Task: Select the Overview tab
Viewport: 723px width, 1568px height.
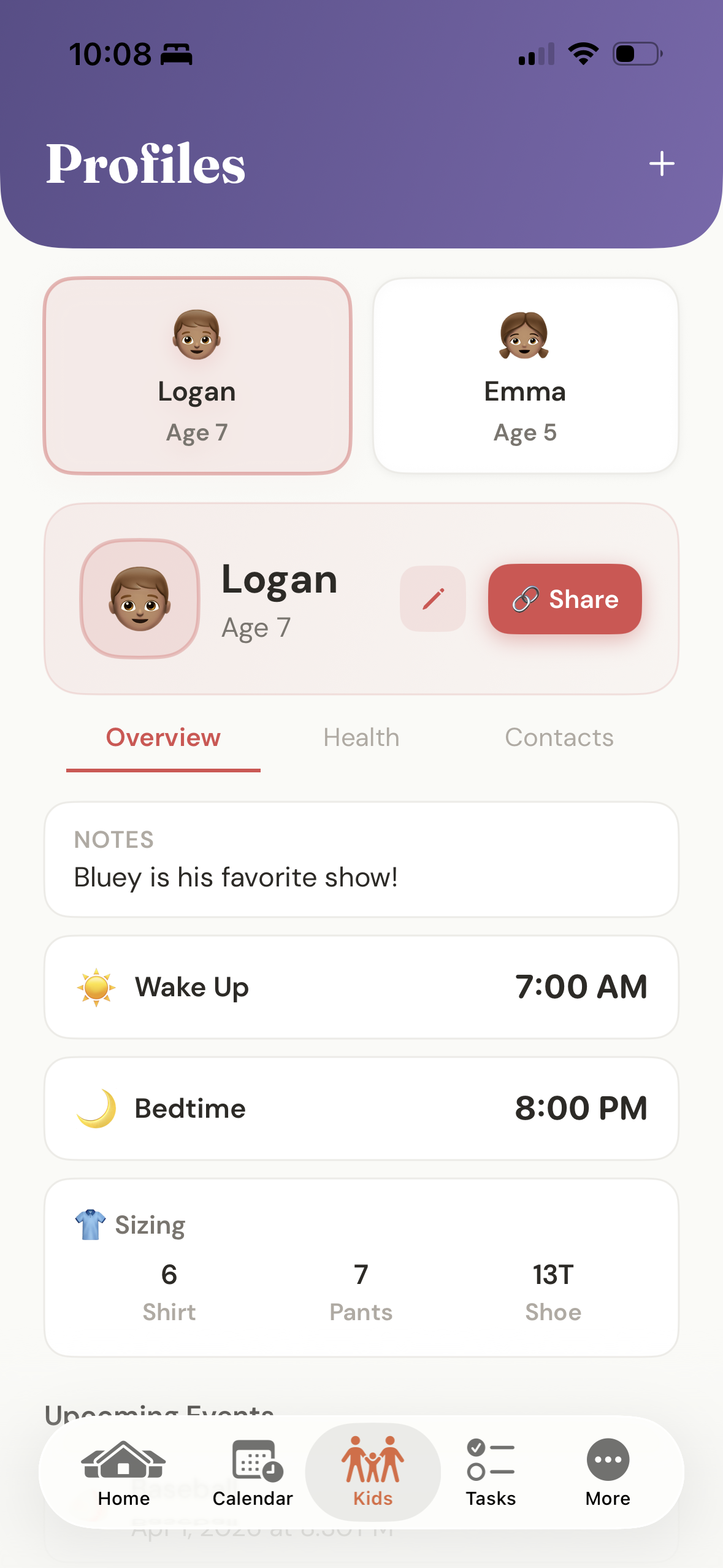Action: [163, 737]
